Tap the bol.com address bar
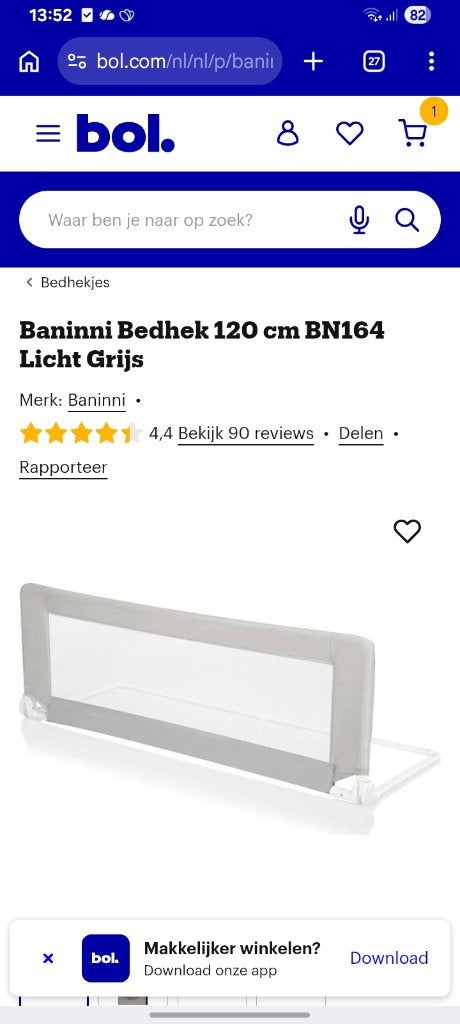Image resolution: width=460 pixels, height=1024 pixels. tap(170, 61)
